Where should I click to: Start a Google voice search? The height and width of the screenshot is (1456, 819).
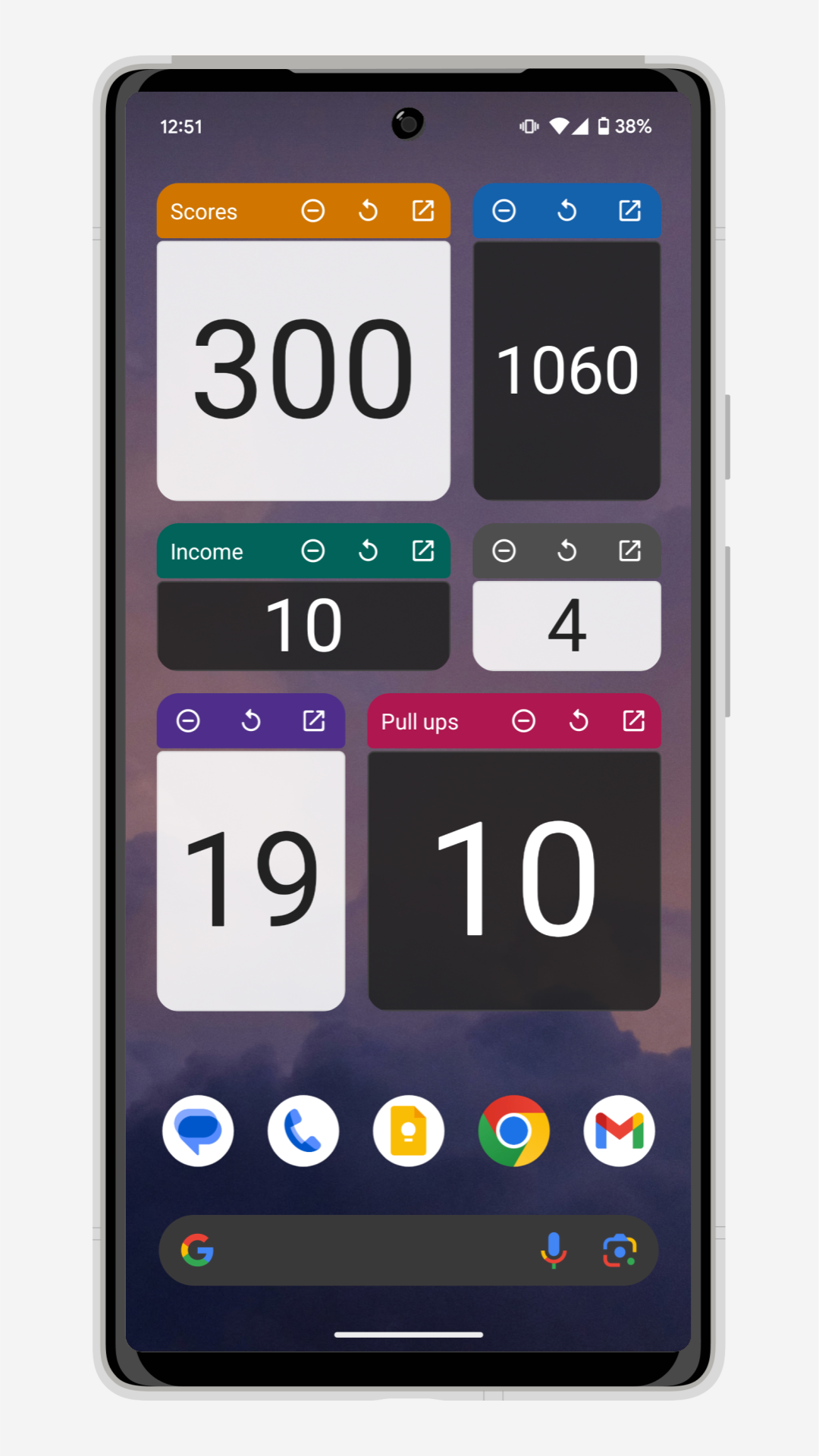click(554, 1250)
